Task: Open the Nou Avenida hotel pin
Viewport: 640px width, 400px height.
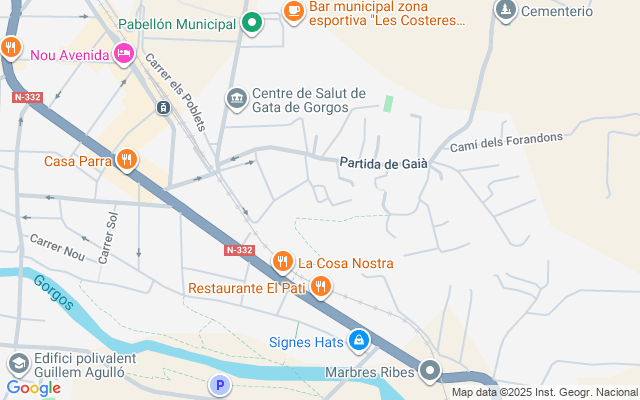Action: tap(124, 54)
